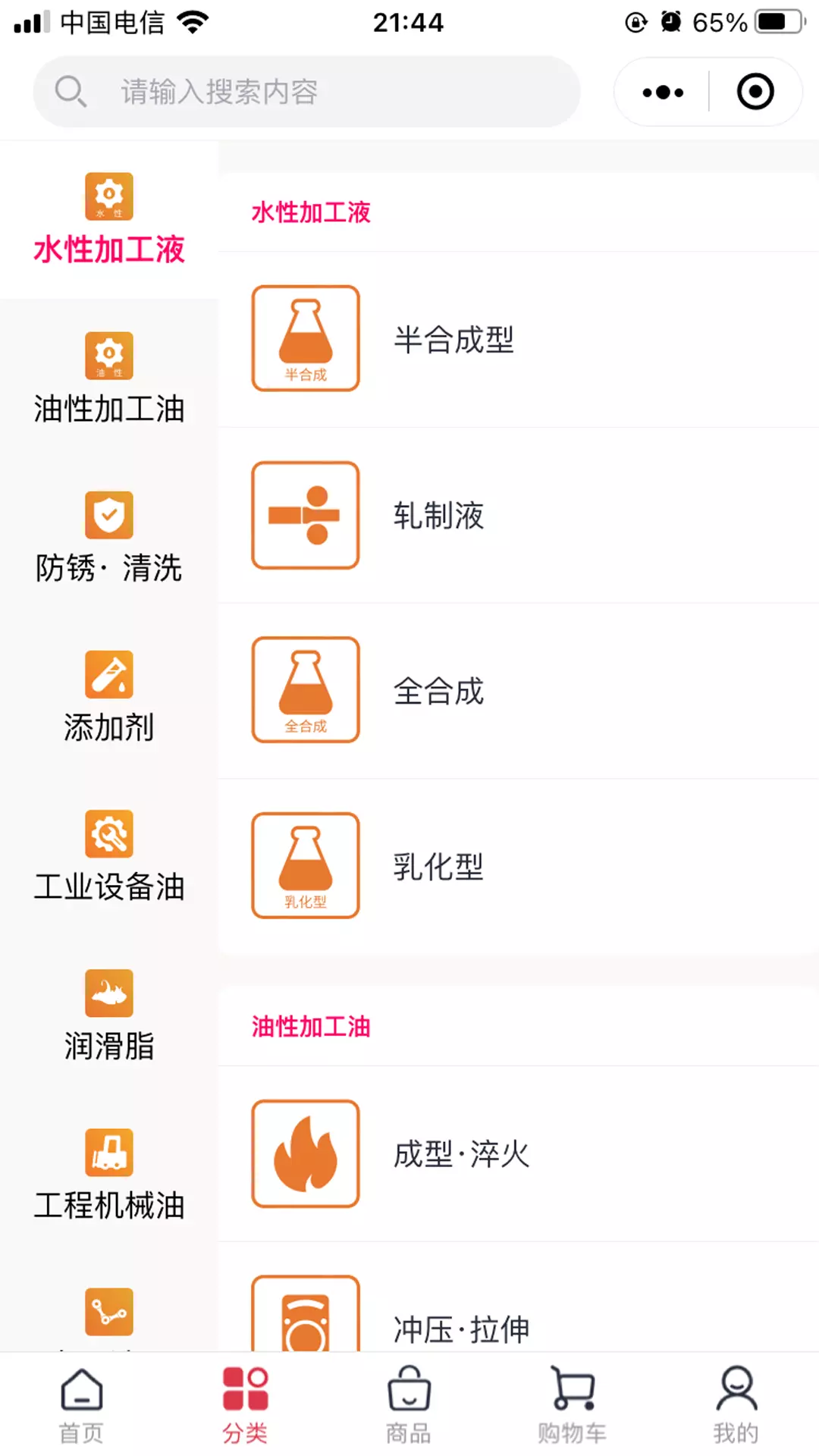This screenshot has width=819, height=1456.
Task: Switch to the 工业设备油 sidebar category
Action: click(x=109, y=856)
